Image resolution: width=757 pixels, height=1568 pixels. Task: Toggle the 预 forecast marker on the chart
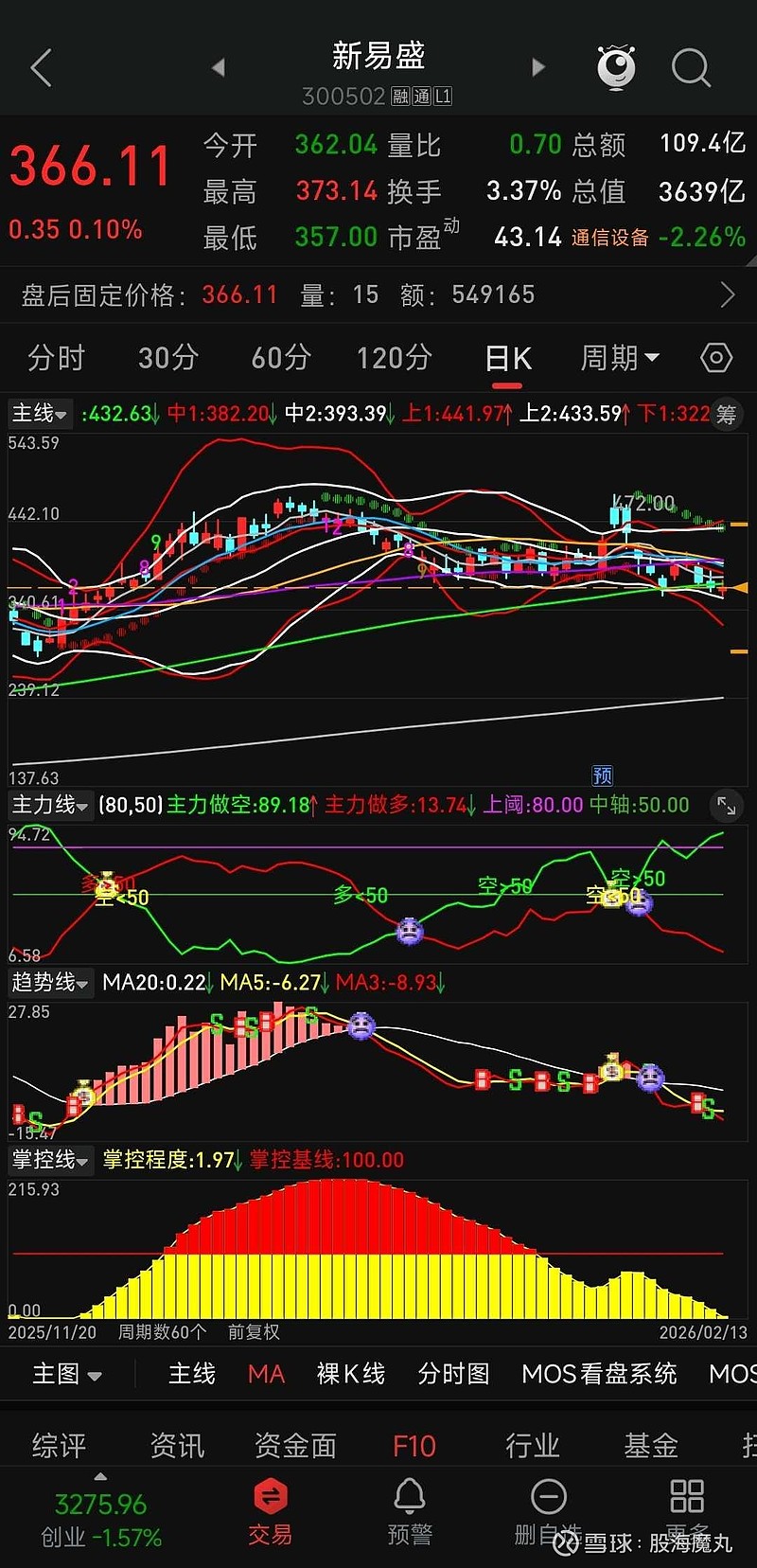pyautogui.click(x=601, y=775)
